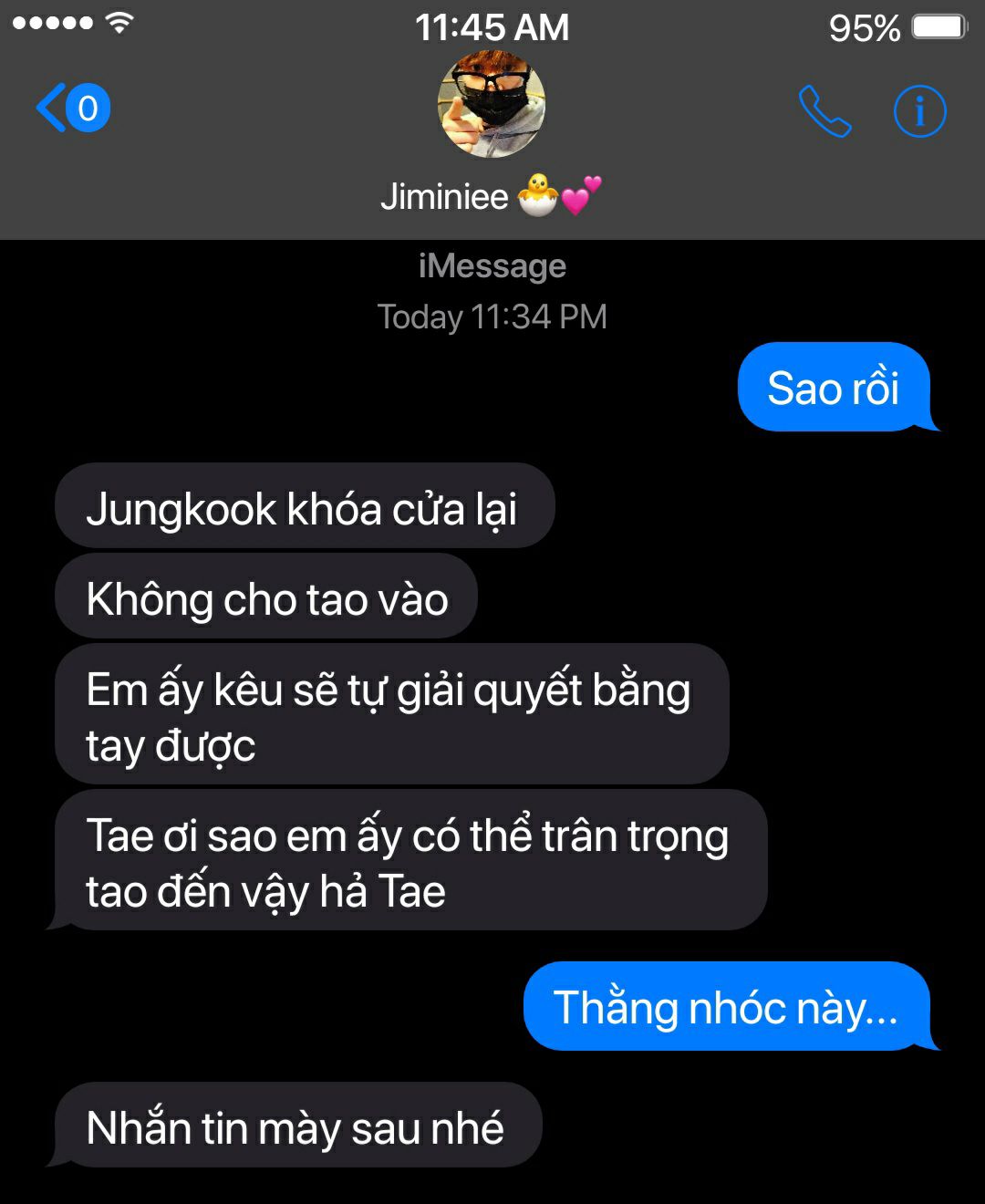Go back to the messages list
Viewport: 985px width, 1204px height.
point(71,109)
